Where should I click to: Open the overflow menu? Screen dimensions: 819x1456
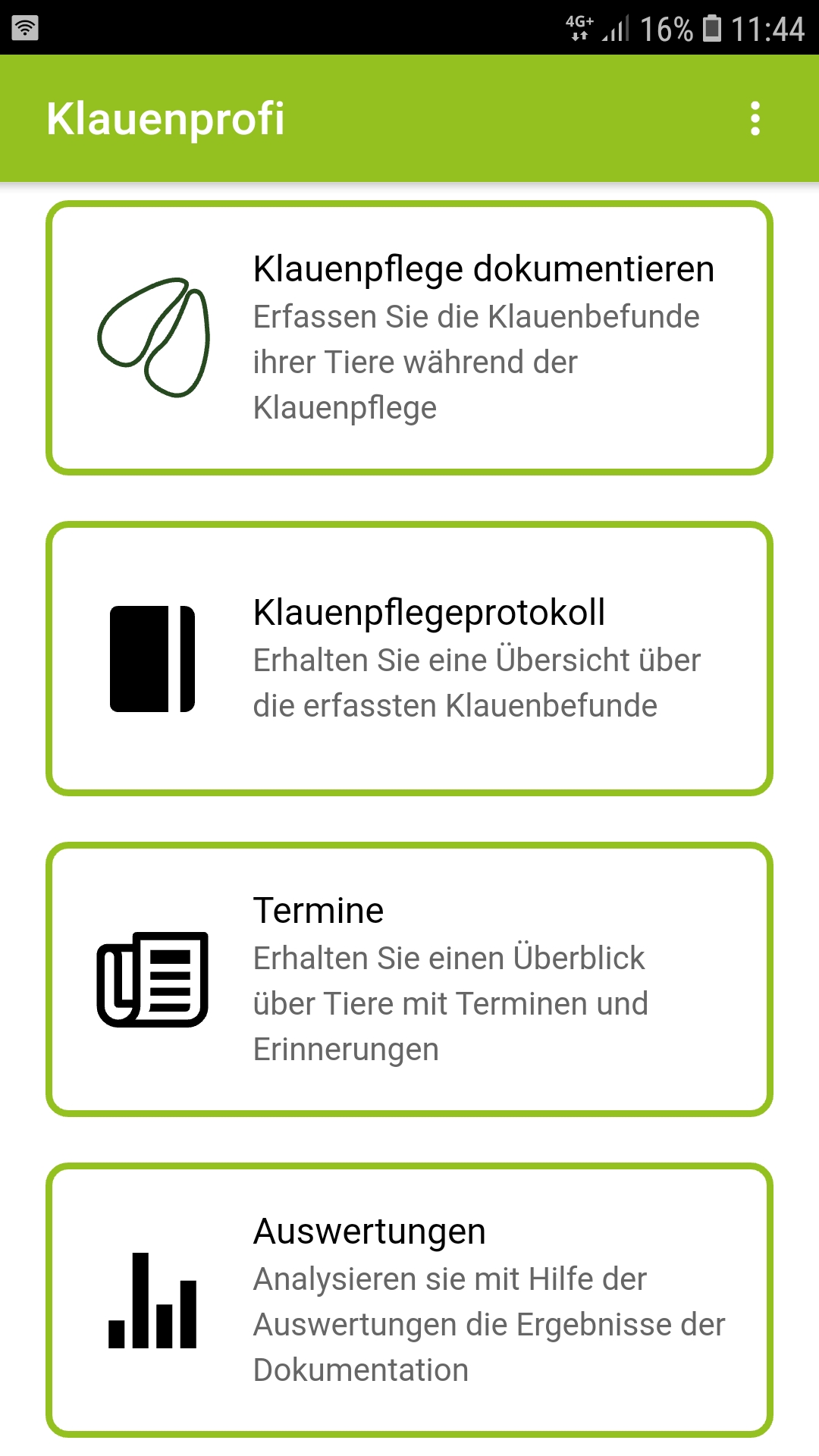(755, 119)
